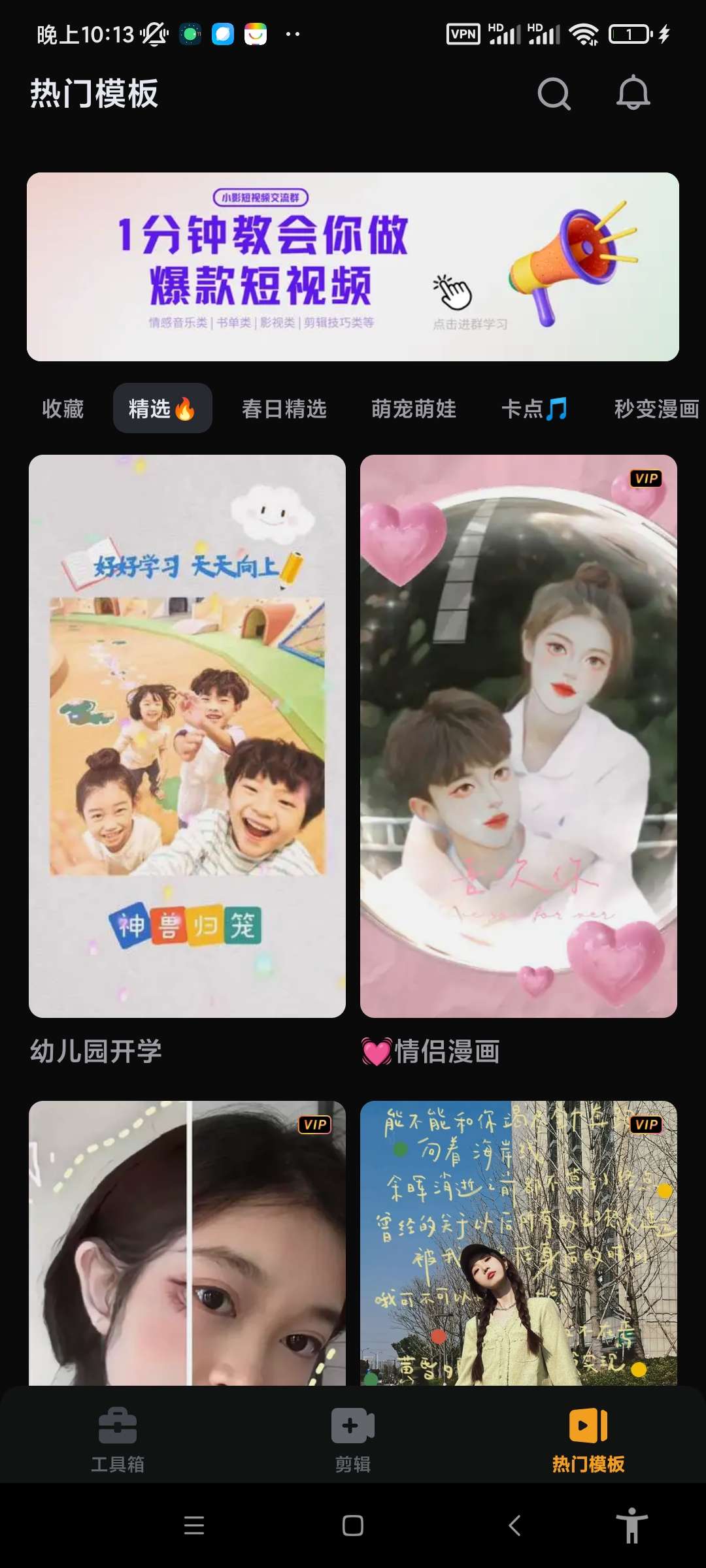This screenshot has height=1568, width=706.
Task: Open the split-face makeup VIP template
Action: [x=187, y=1241]
